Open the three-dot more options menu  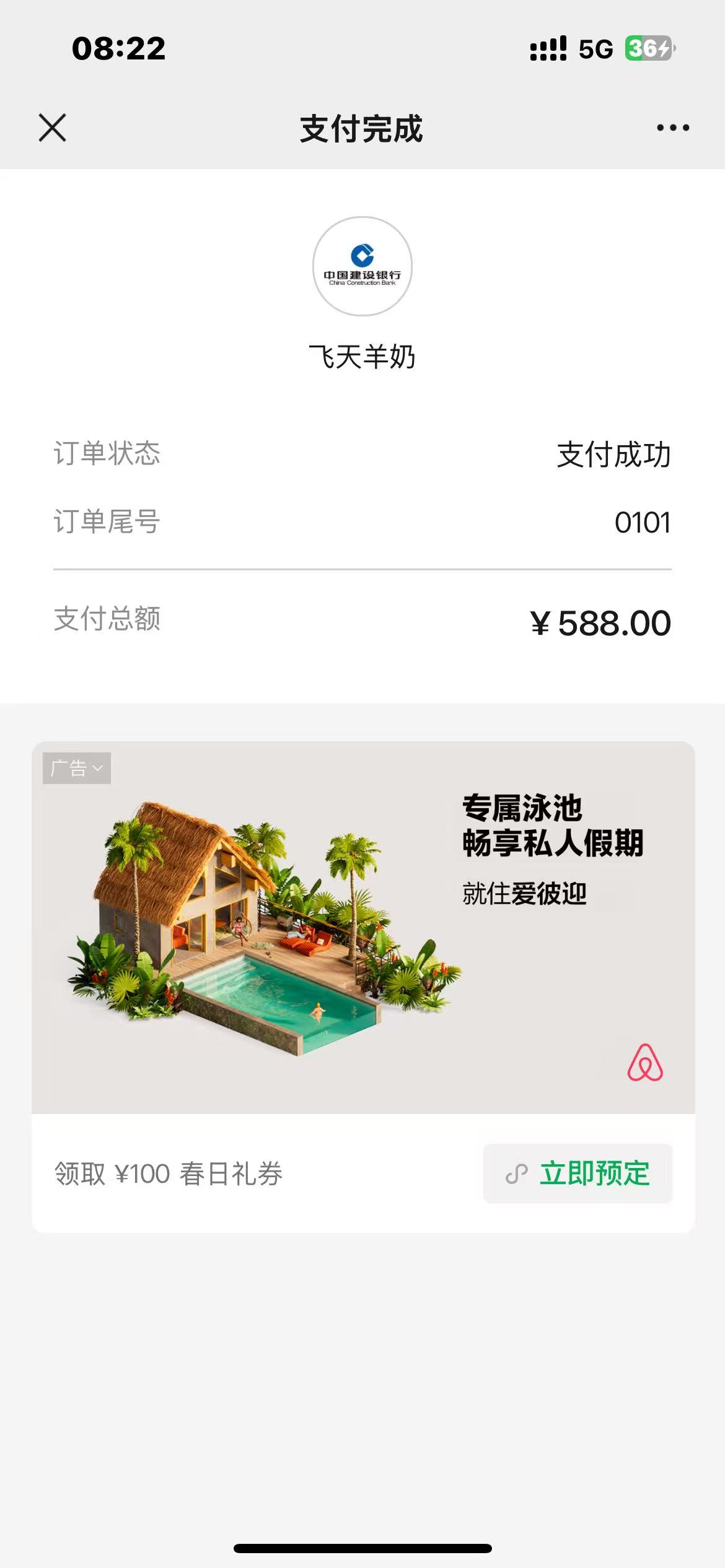[x=673, y=128]
